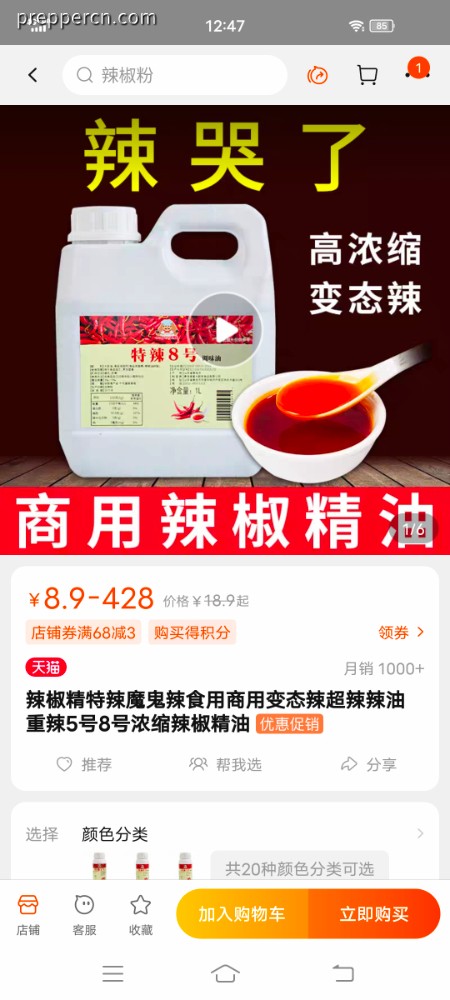This screenshot has height=1000, width=450.
Task: Open the 辣椒粉 search box
Action: [175, 75]
